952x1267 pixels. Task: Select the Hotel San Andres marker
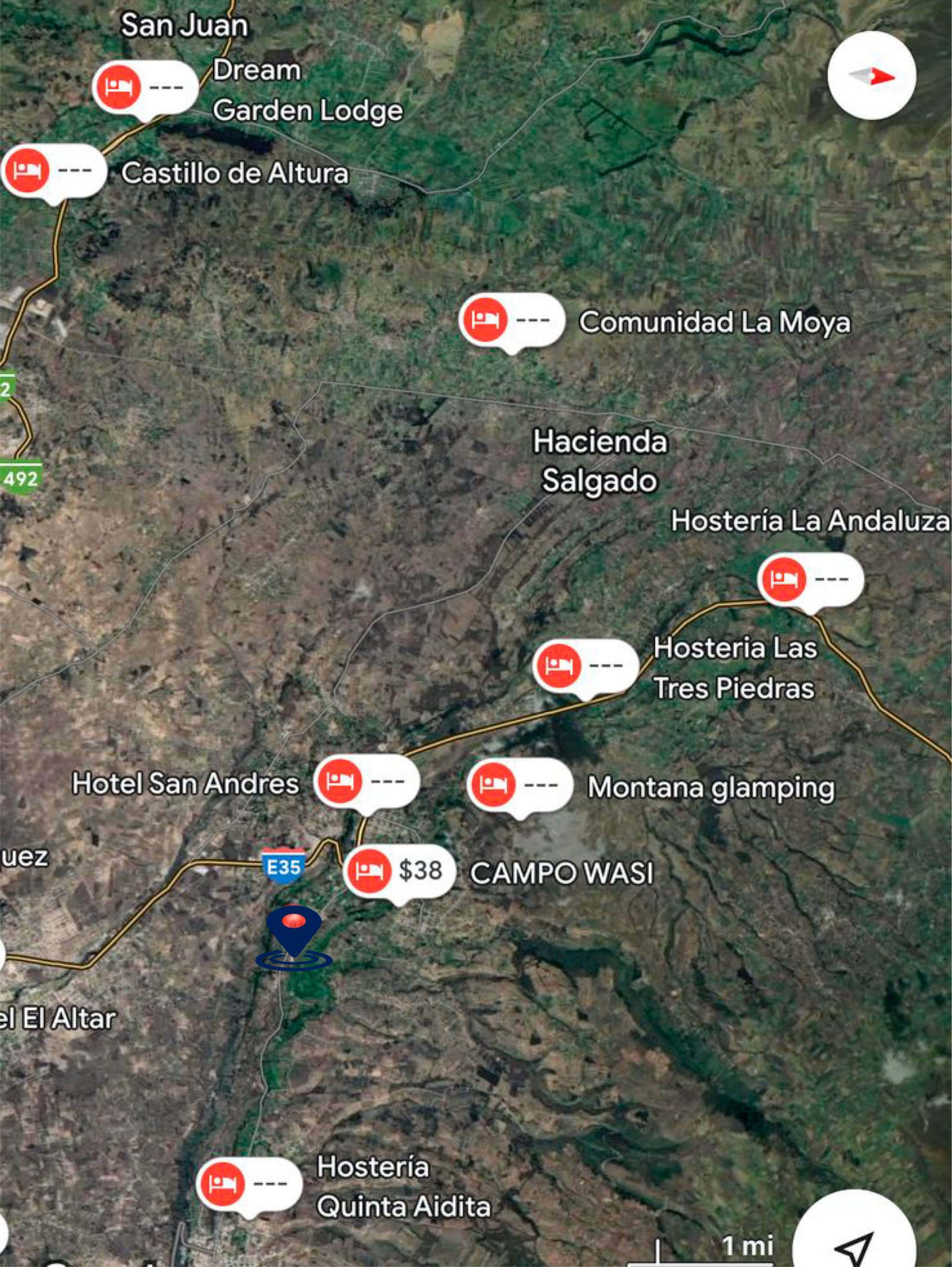click(x=366, y=780)
